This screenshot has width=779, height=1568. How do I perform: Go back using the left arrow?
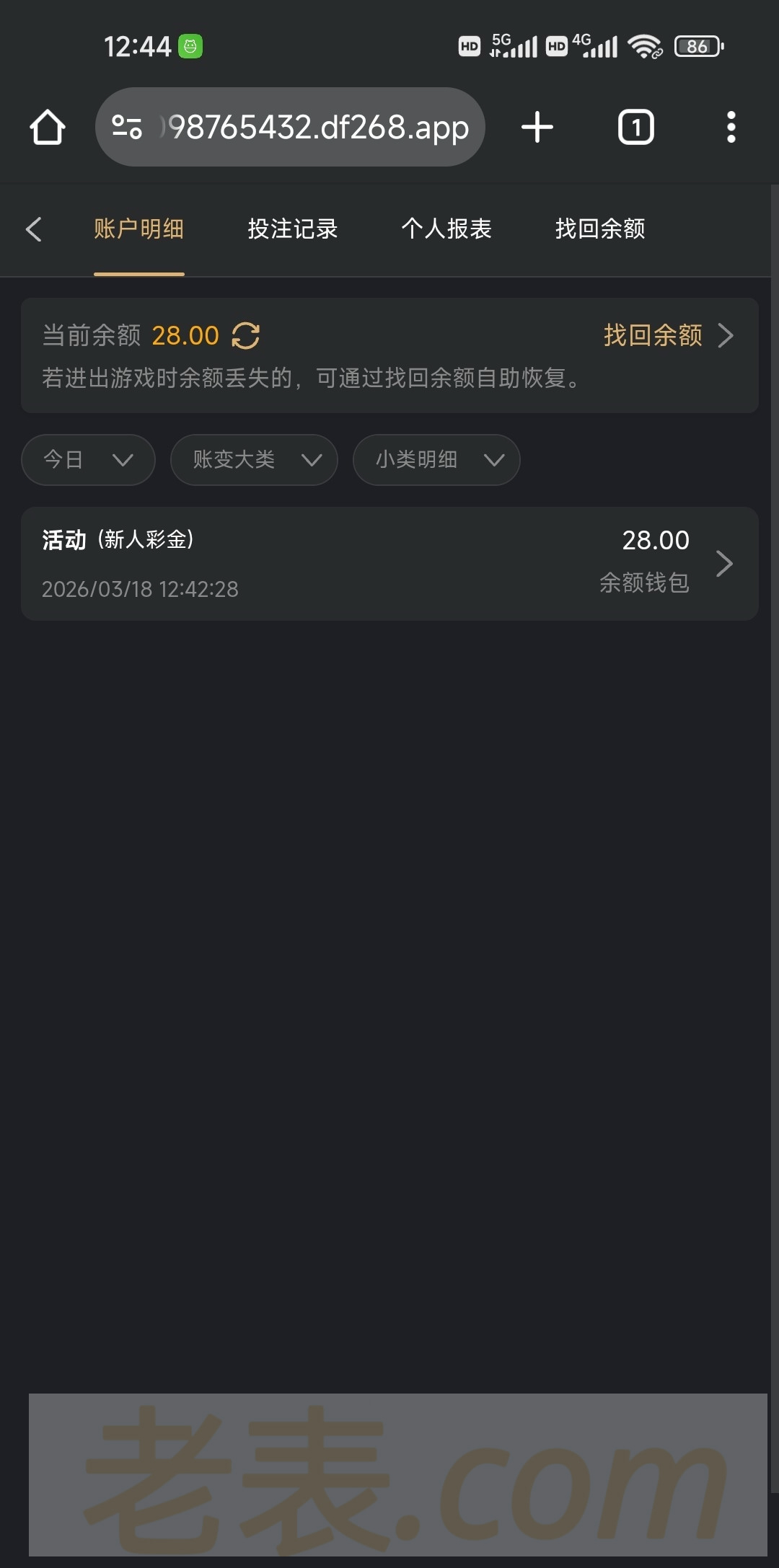tap(34, 229)
